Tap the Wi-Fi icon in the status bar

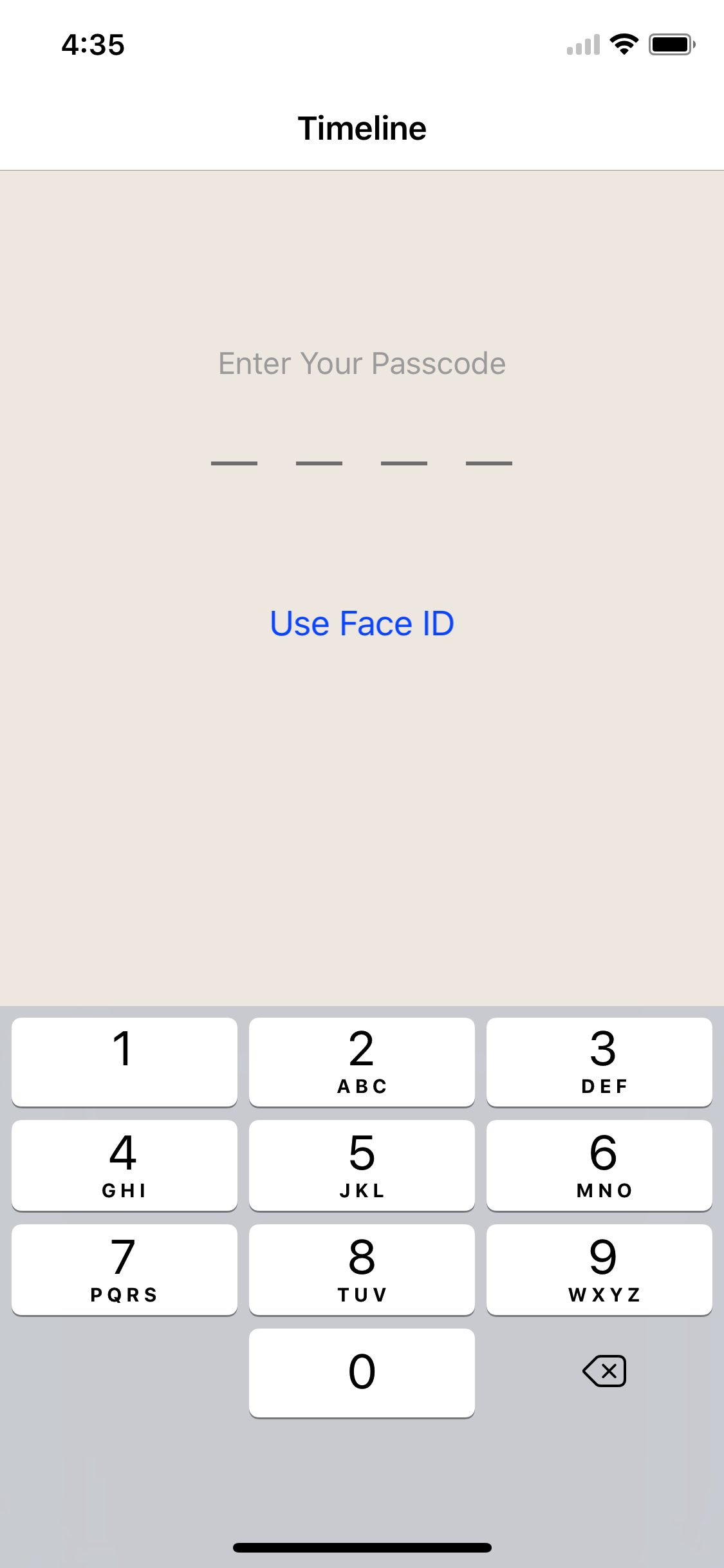[x=623, y=43]
